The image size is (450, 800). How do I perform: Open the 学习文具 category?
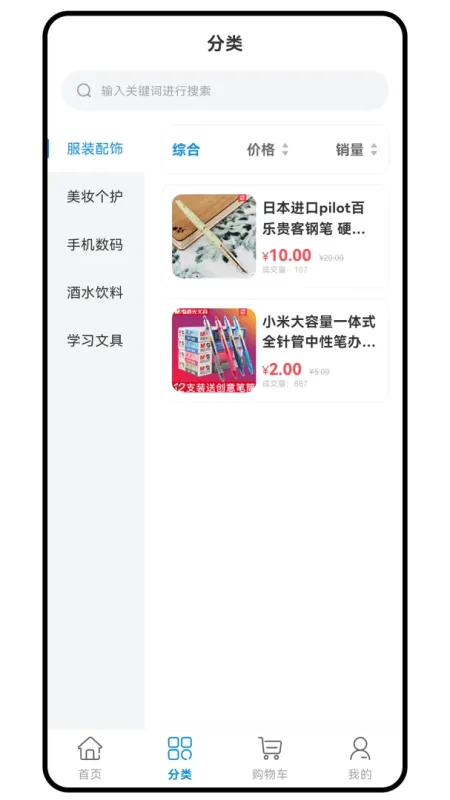click(96, 340)
